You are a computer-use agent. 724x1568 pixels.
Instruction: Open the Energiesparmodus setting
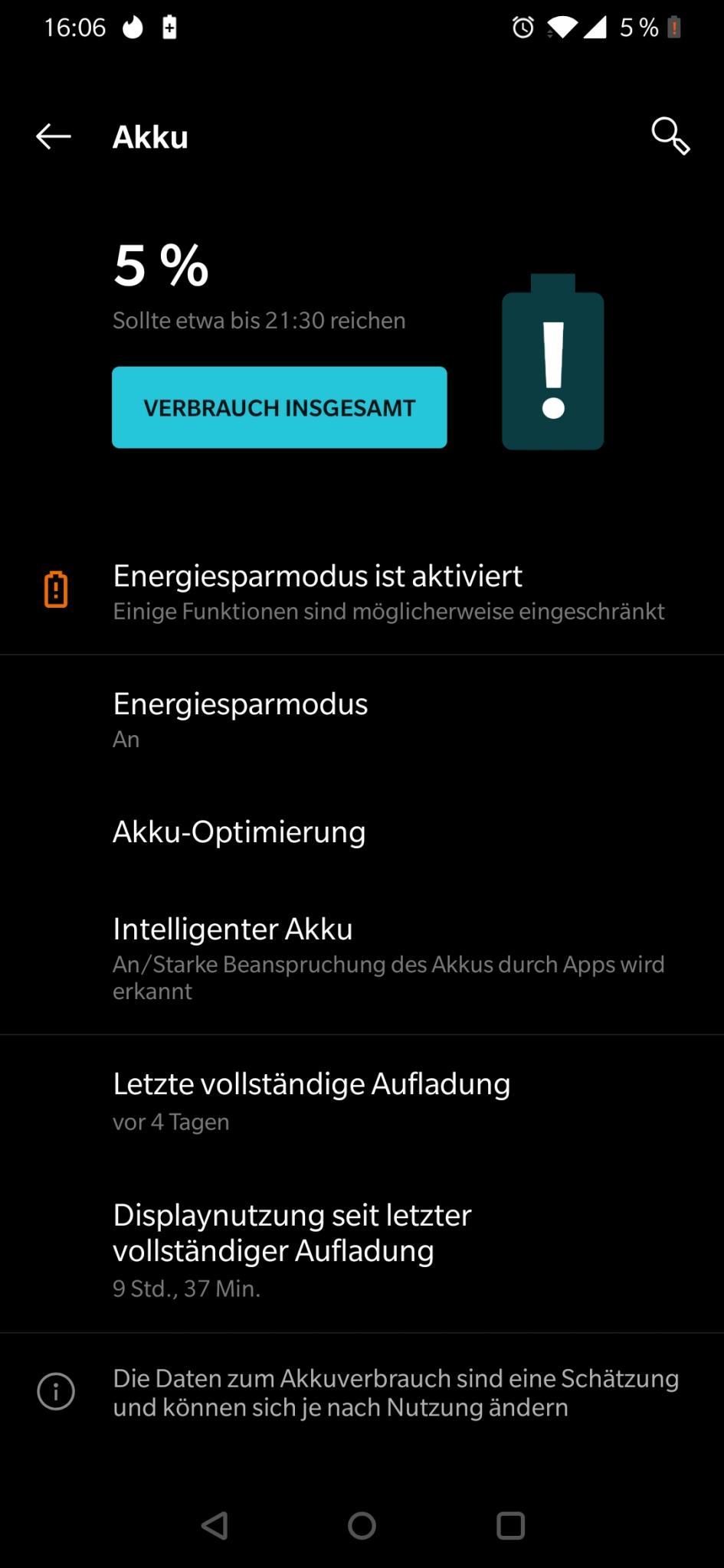click(362, 720)
